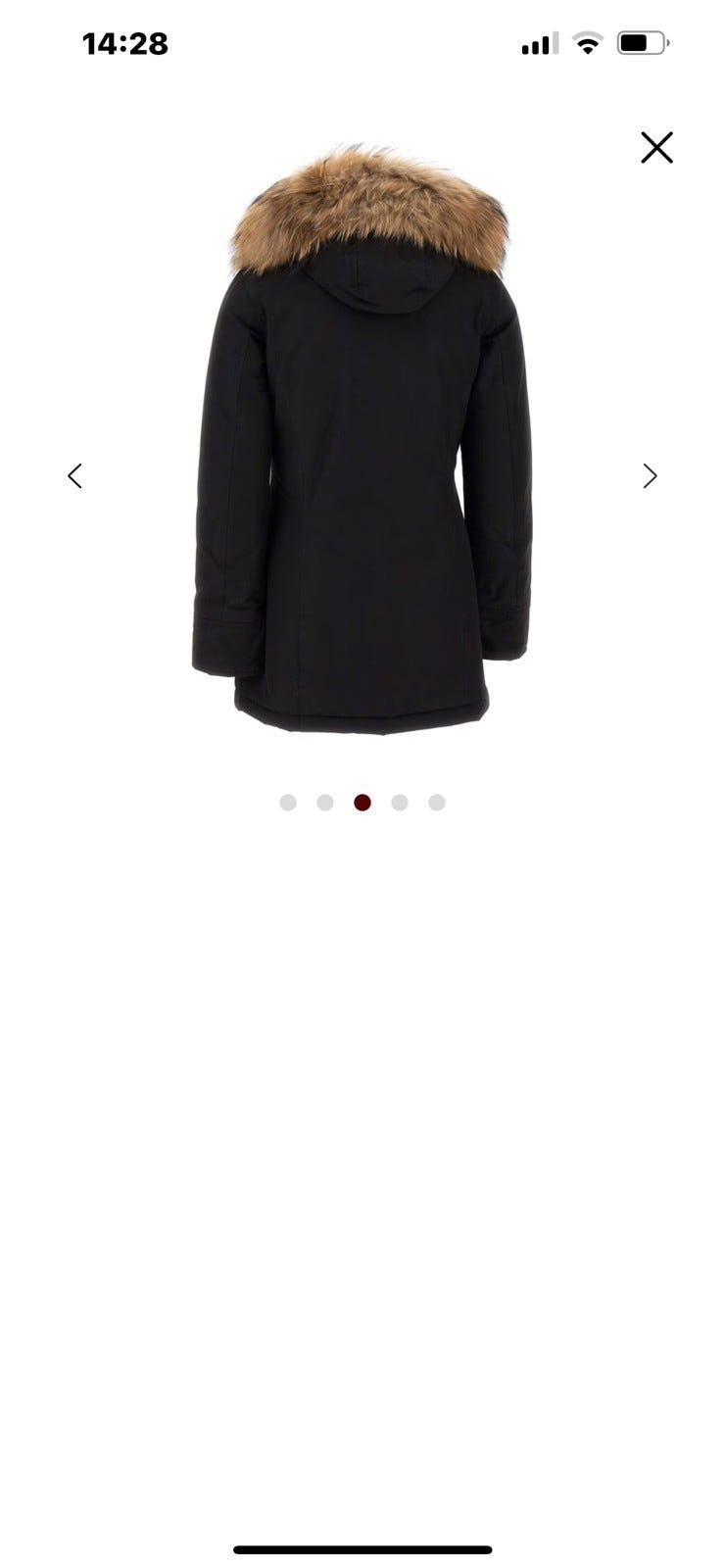
Task: Jump to the fourth photo dot
Action: pyautogui.click(x=400, y=803)
